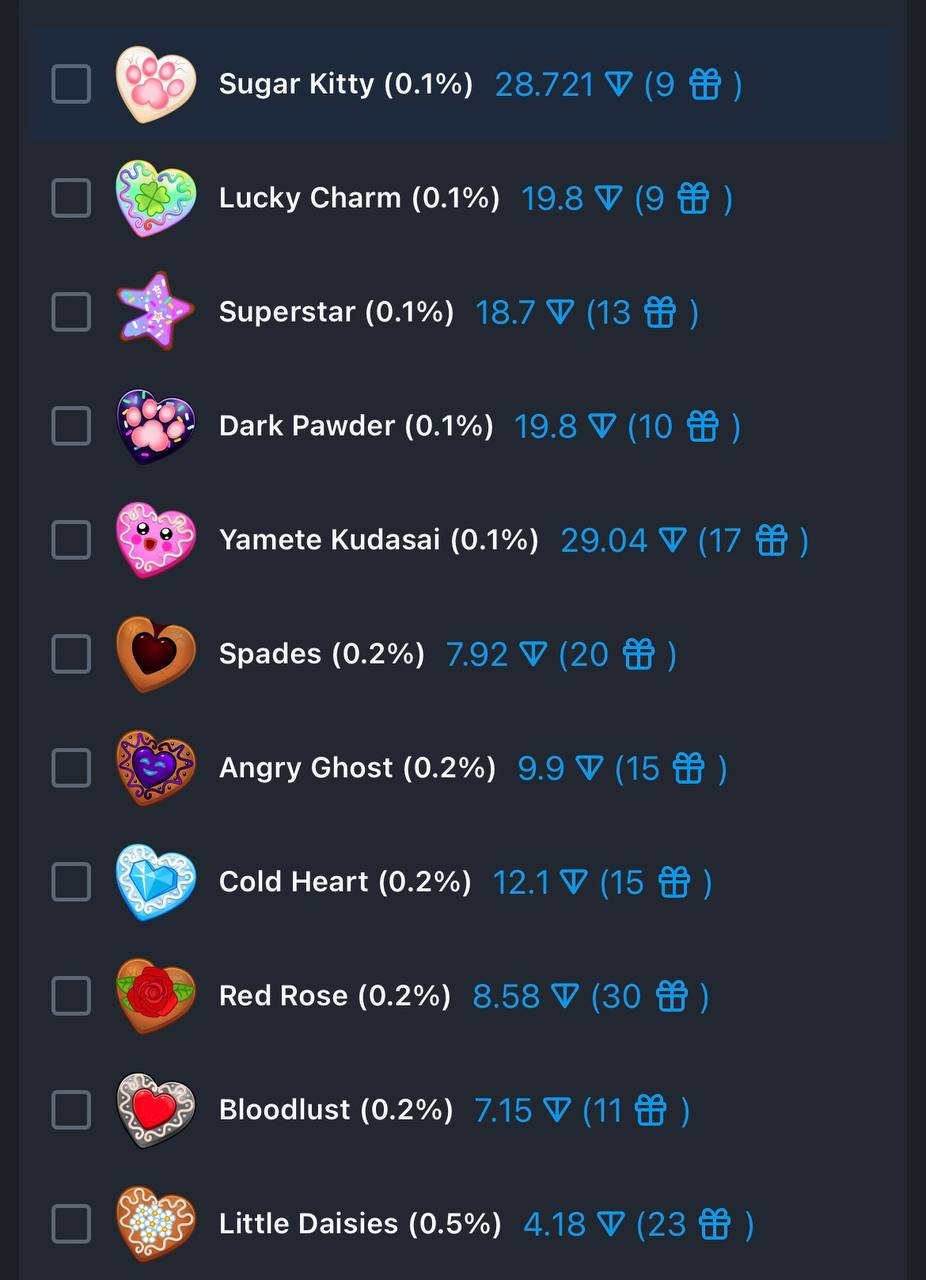Check the Cold Heart checkbox
926x1280 pixels.
click(71, 882)
